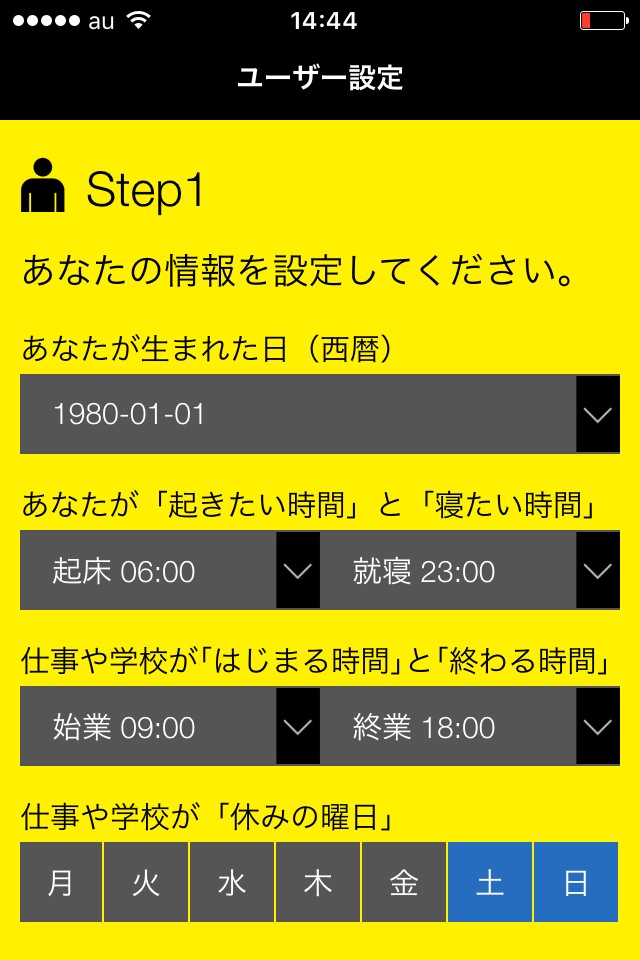Change the wake-up time 起床 06:00

point(170,571)
